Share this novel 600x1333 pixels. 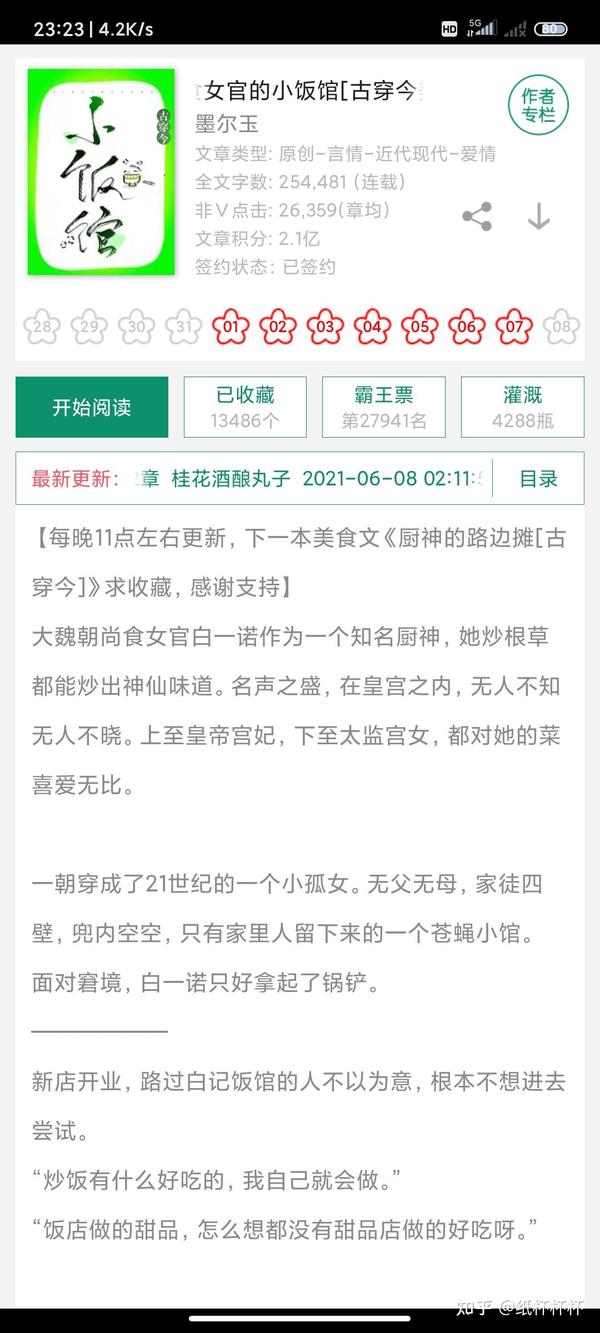477,217
